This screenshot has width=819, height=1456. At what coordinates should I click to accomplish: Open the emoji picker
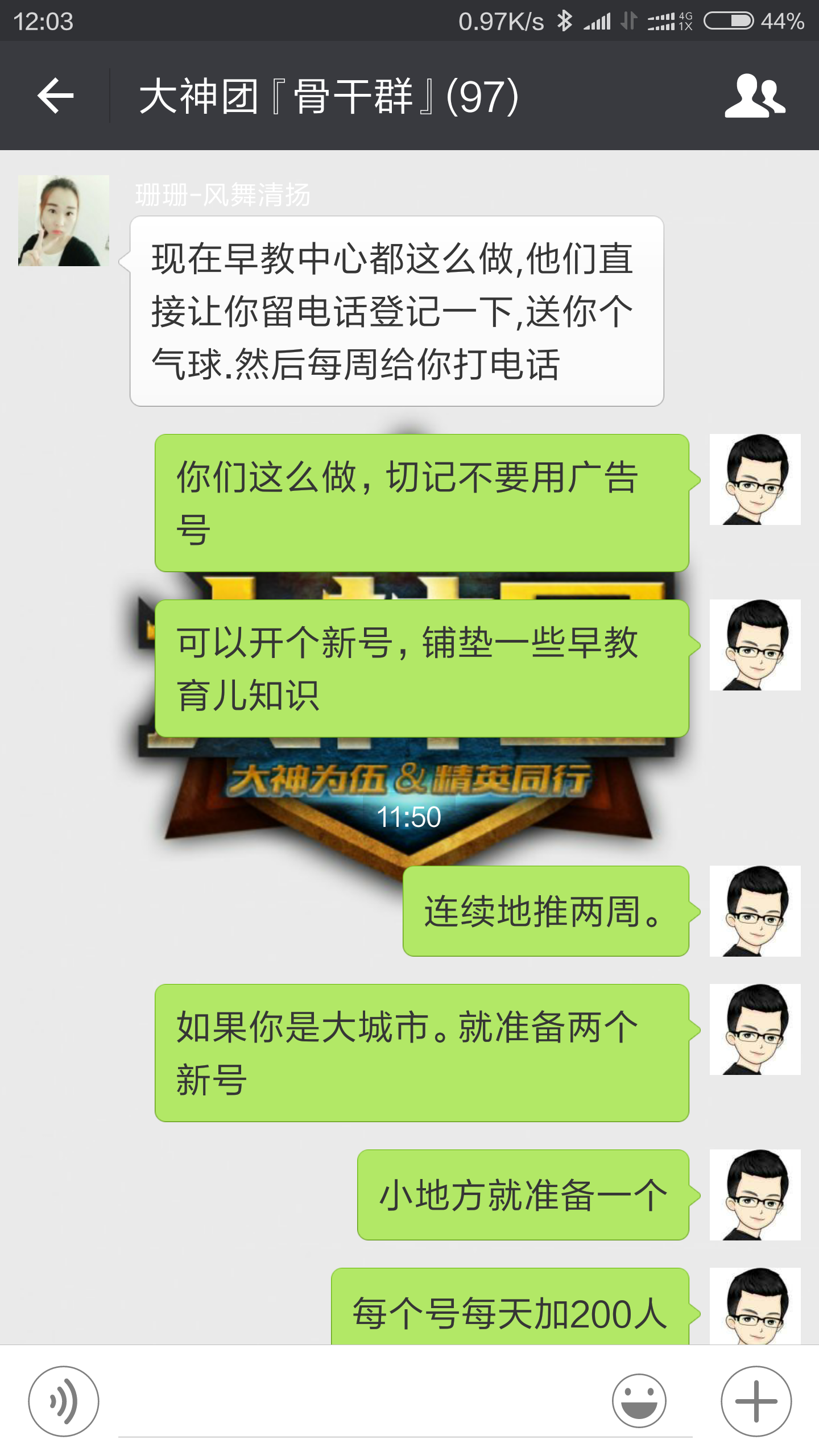click(639, 1401)
